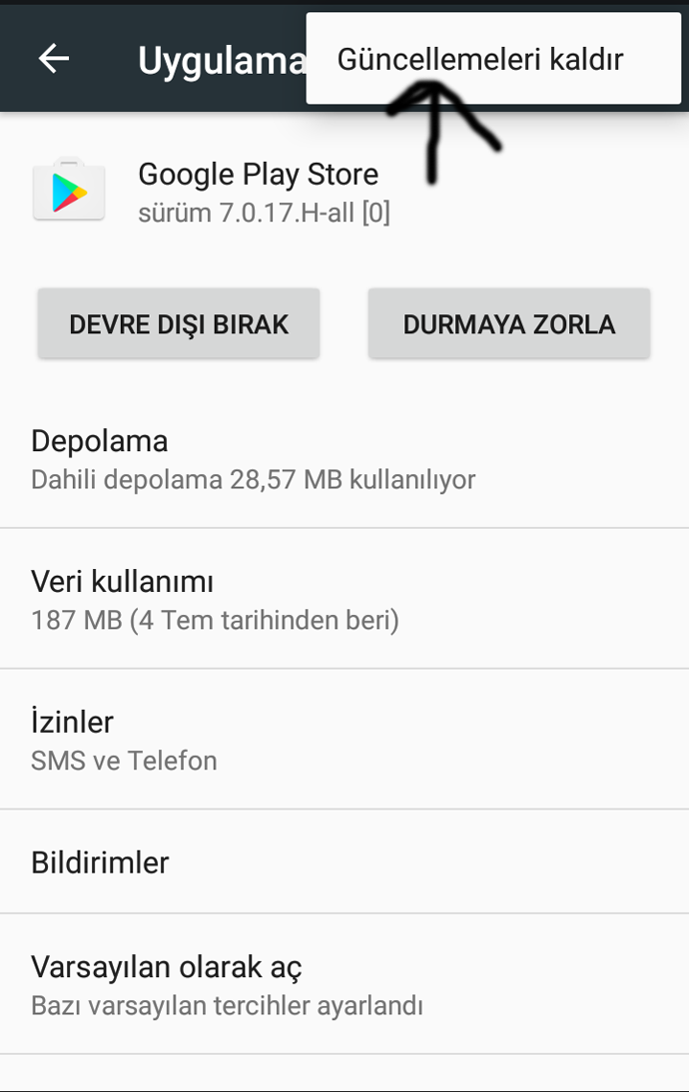This screenshot has height=1092, width=689.
Task: Force stop with DURMAYA ZORLA button
Action: [x=509, y=324]
